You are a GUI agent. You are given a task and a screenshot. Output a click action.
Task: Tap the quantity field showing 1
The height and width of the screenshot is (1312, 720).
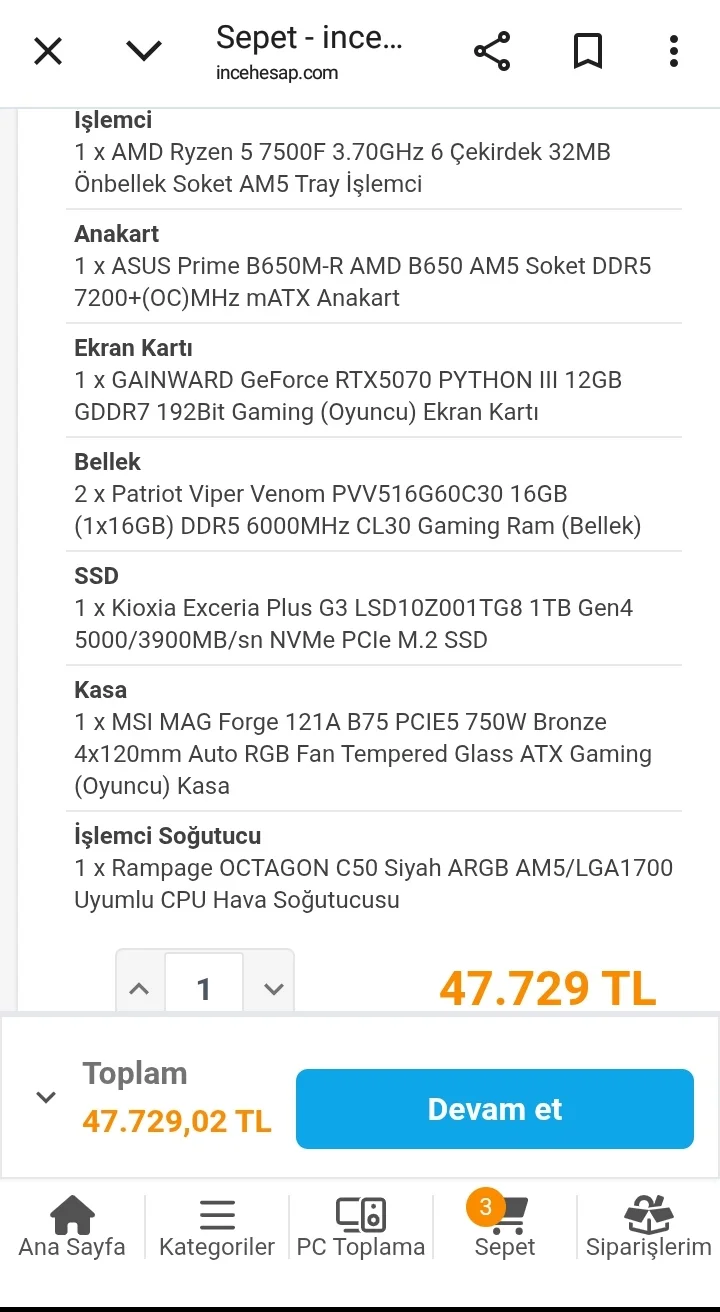204,989
